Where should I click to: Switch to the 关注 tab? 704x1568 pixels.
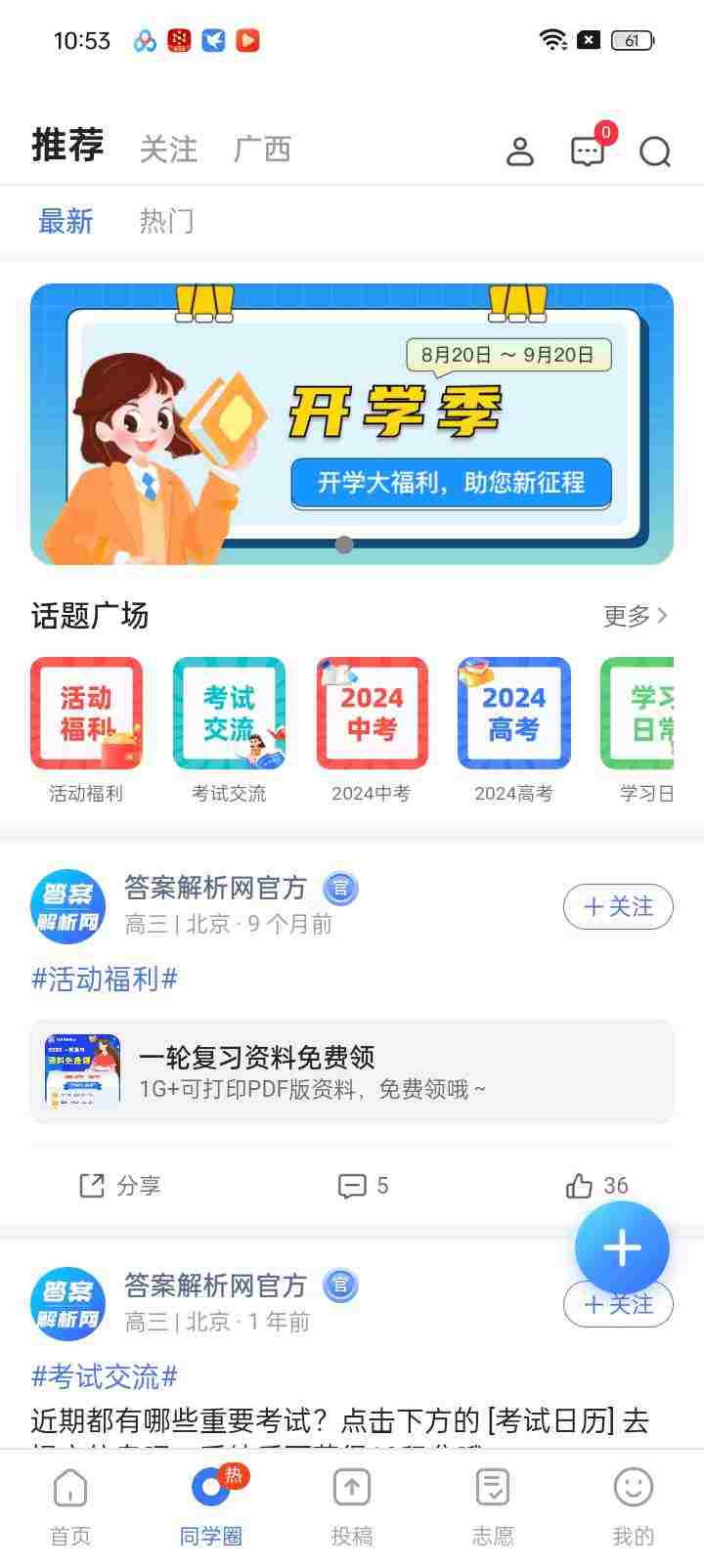coord(168,150)
